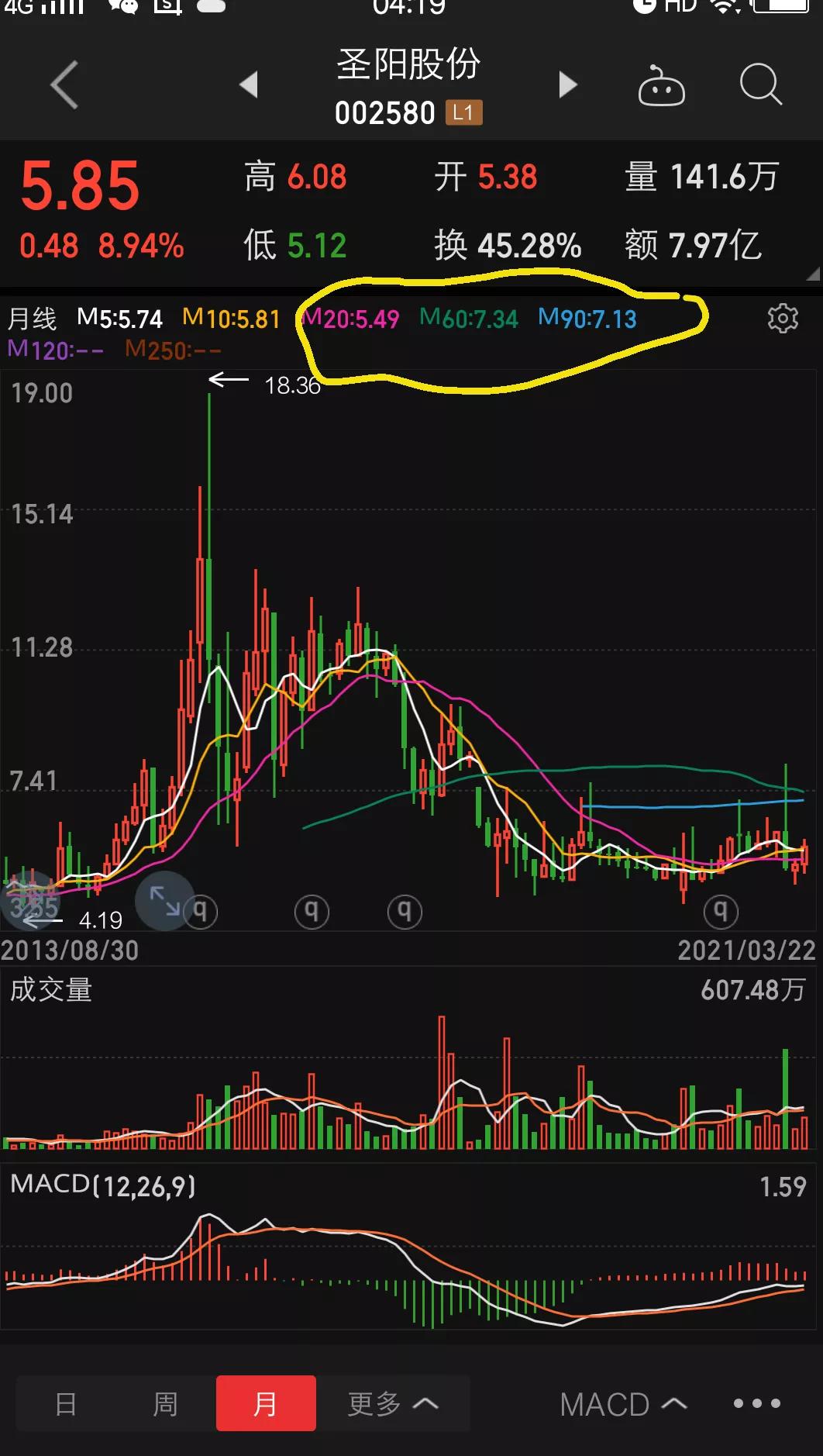This screenshot has width=823, height=1456.
Task: Tap the back arrow to exit chart
Action: 64,84
